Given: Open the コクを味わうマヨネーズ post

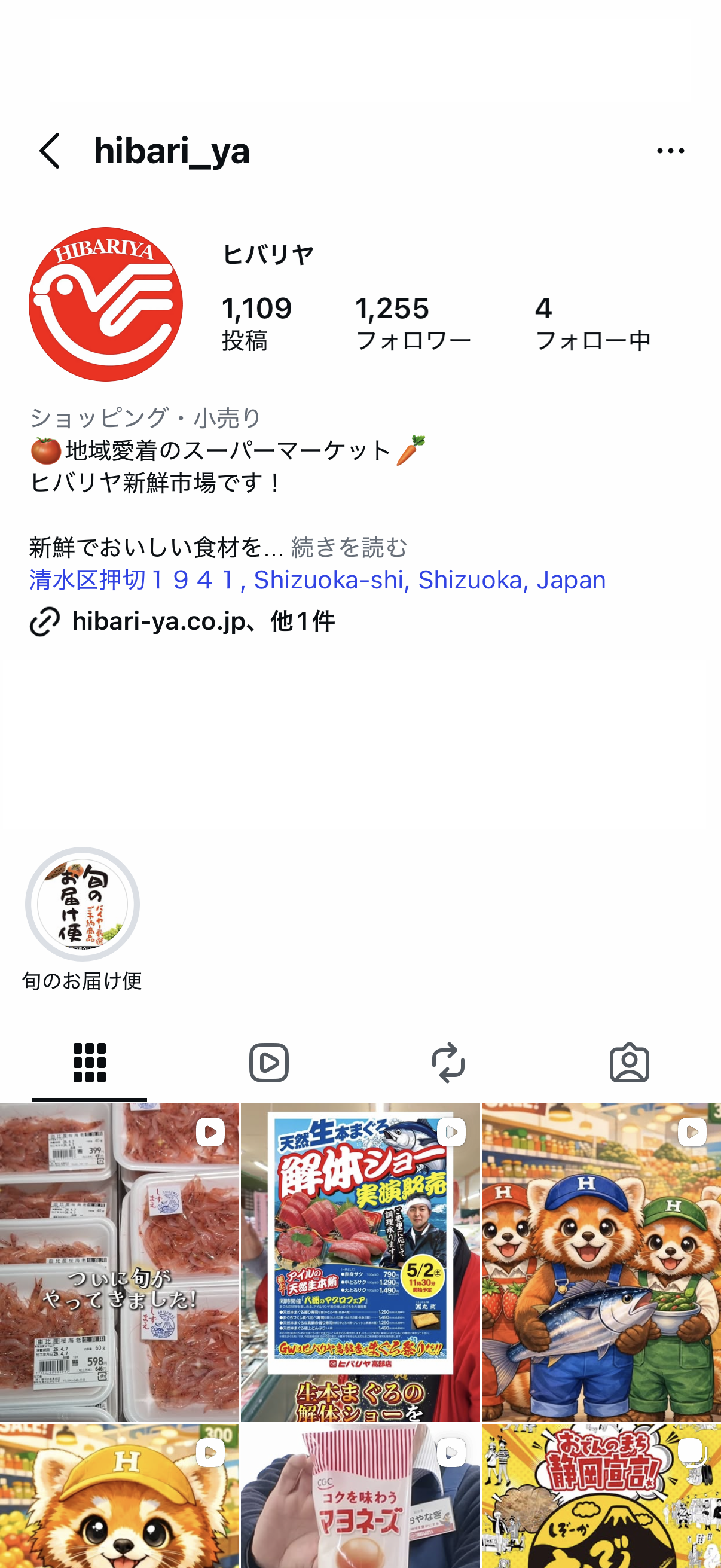Looking at the screenshot, I should tap(360, 1495).
